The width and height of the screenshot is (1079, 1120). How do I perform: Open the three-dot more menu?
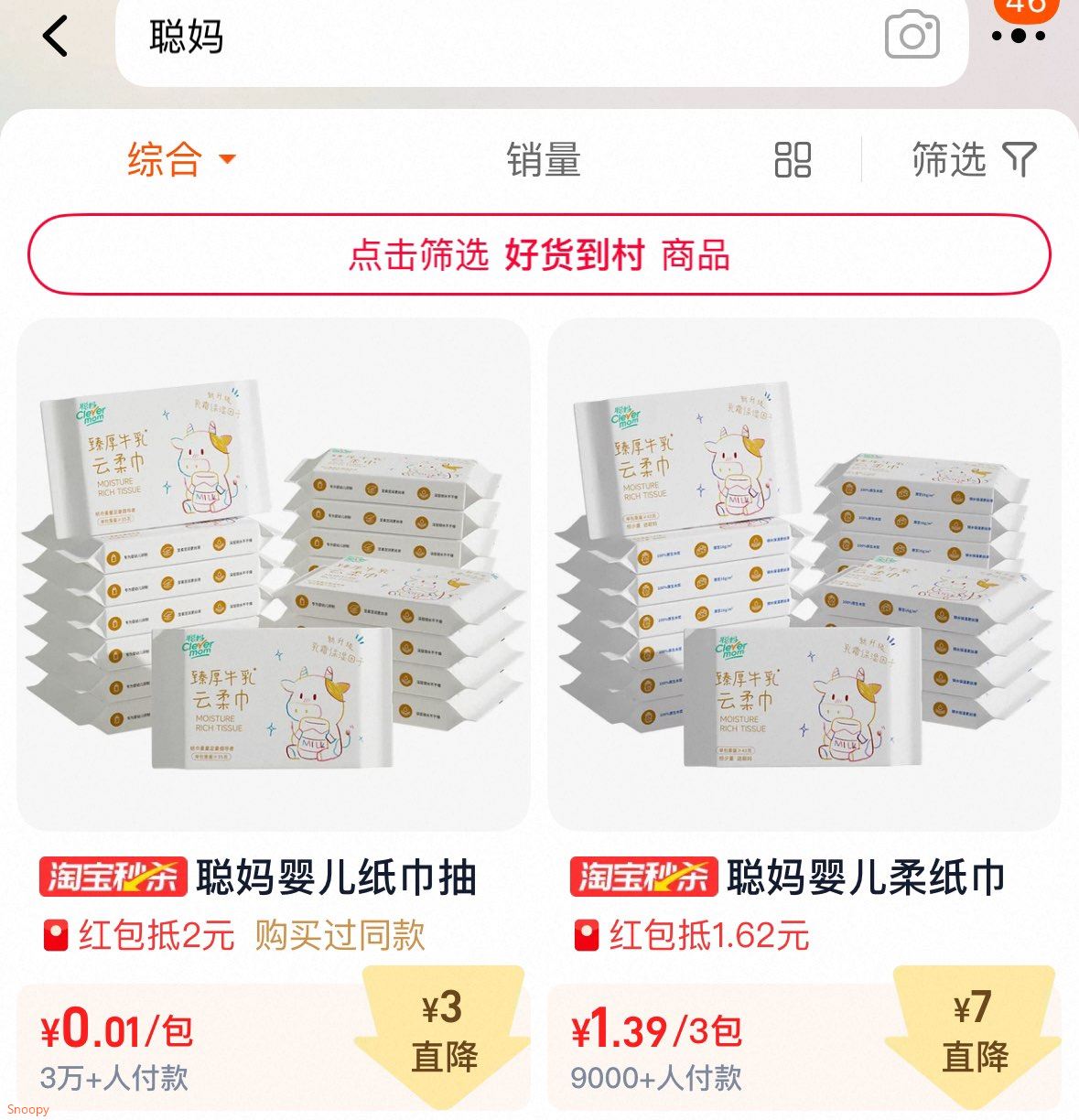coord(1019,37)
